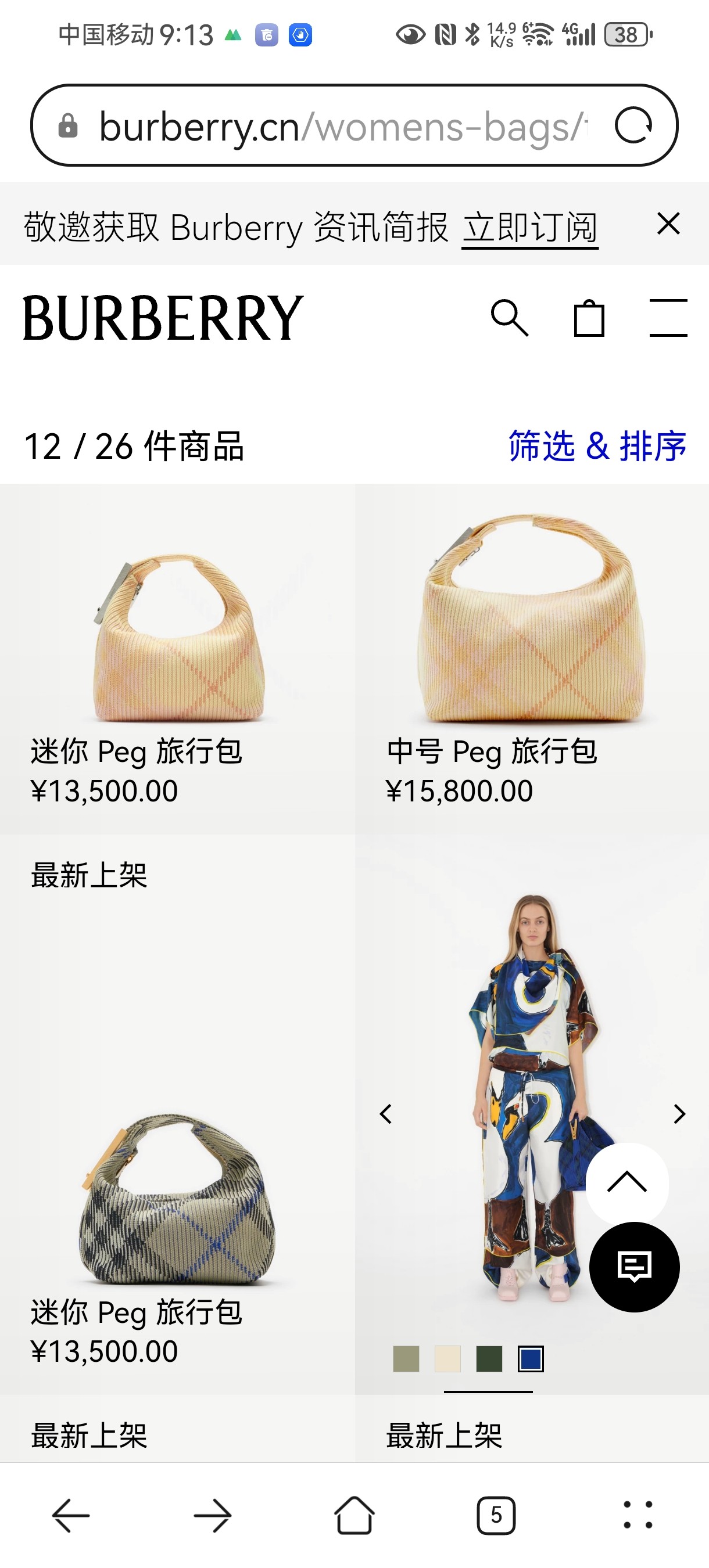Screen dimensions: 709x1568
Task: Select the cream color swatch
Action: (447, 1358)
